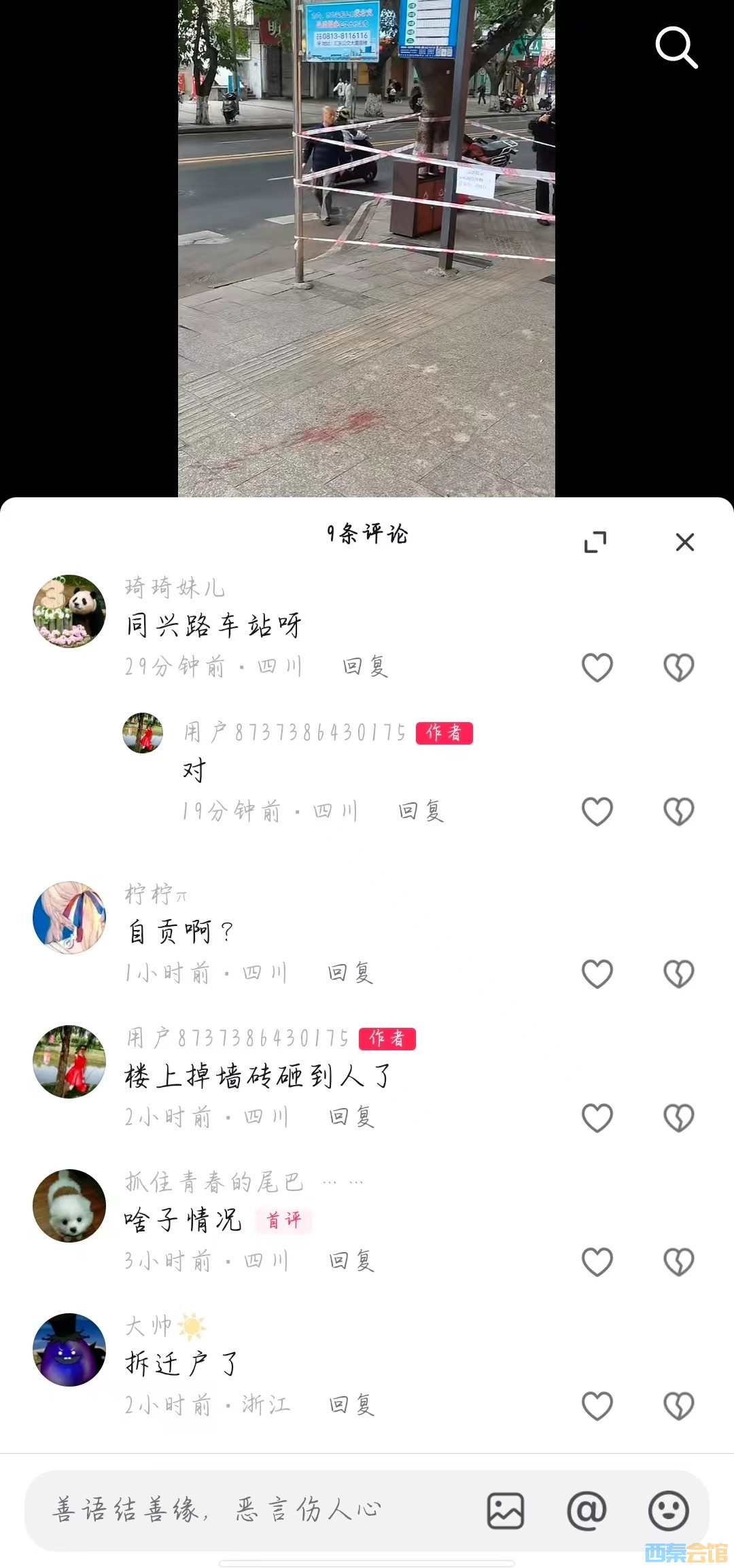This screenshot has height=1568, width=734.
Task: Open 大帅's profile avatar
Action: pyautogui.click(x=69, y=1350)
